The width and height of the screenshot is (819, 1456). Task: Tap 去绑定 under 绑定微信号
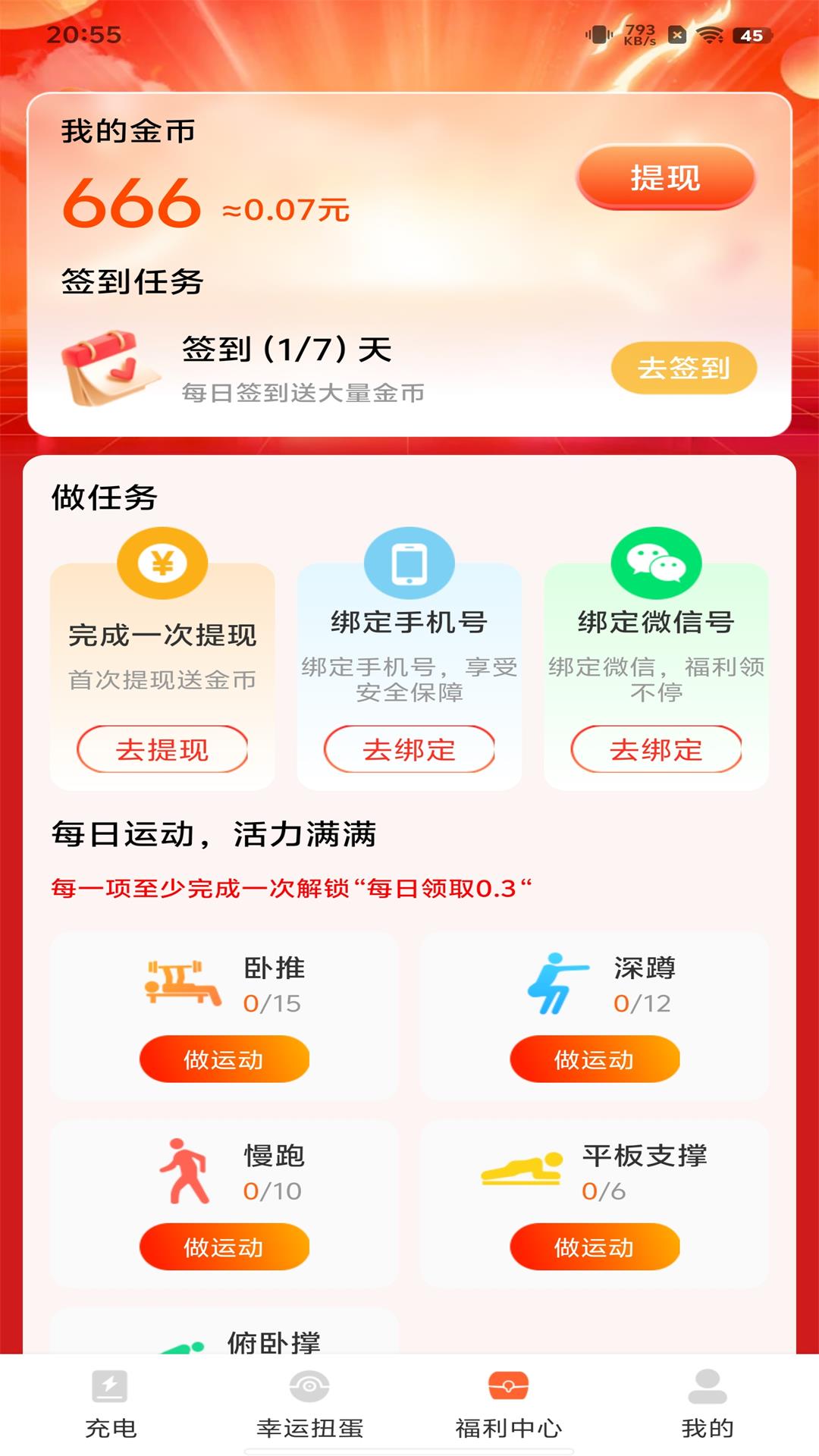coord(656,749)
